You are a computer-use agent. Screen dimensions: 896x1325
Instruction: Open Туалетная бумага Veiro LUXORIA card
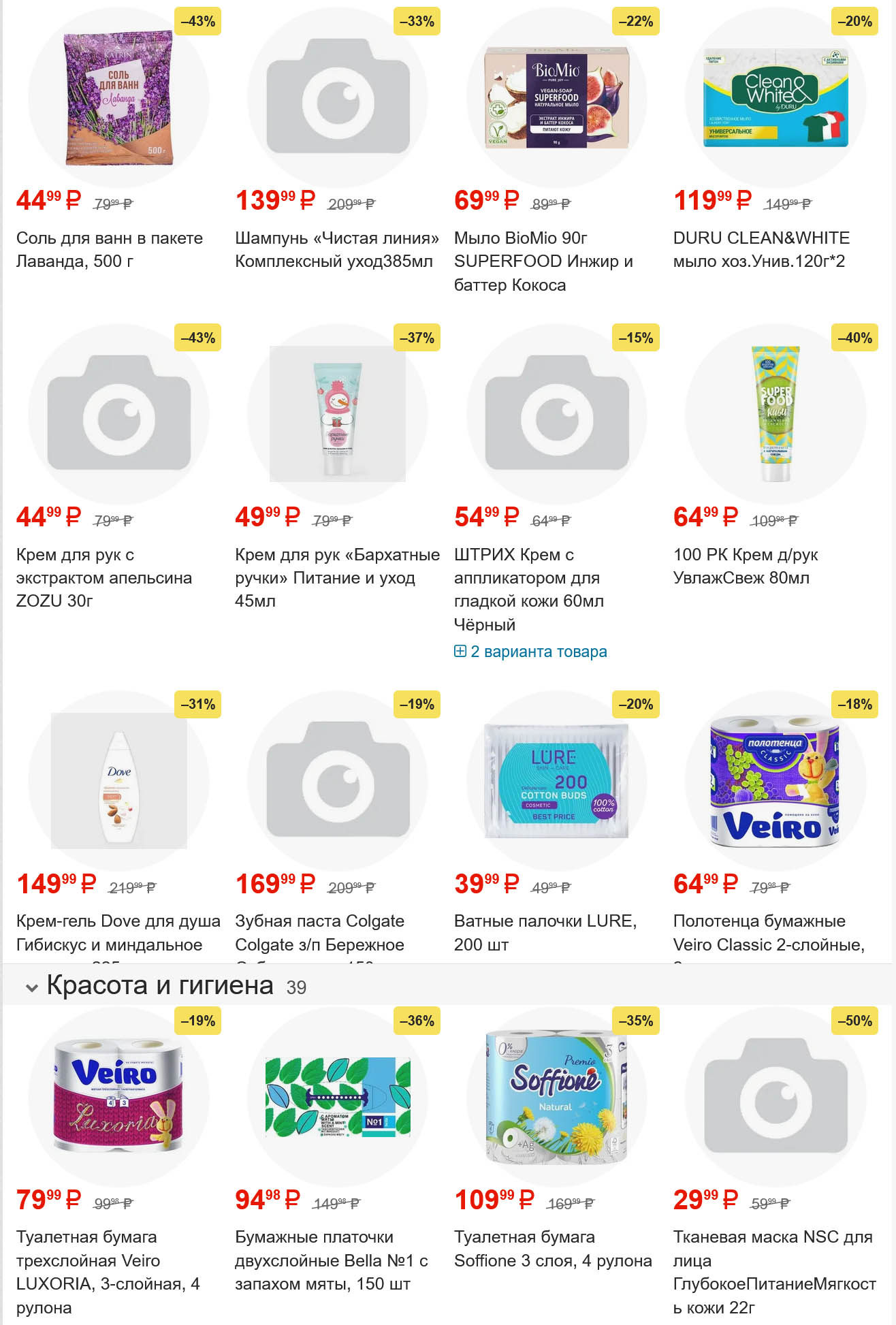coord(108,1271)
